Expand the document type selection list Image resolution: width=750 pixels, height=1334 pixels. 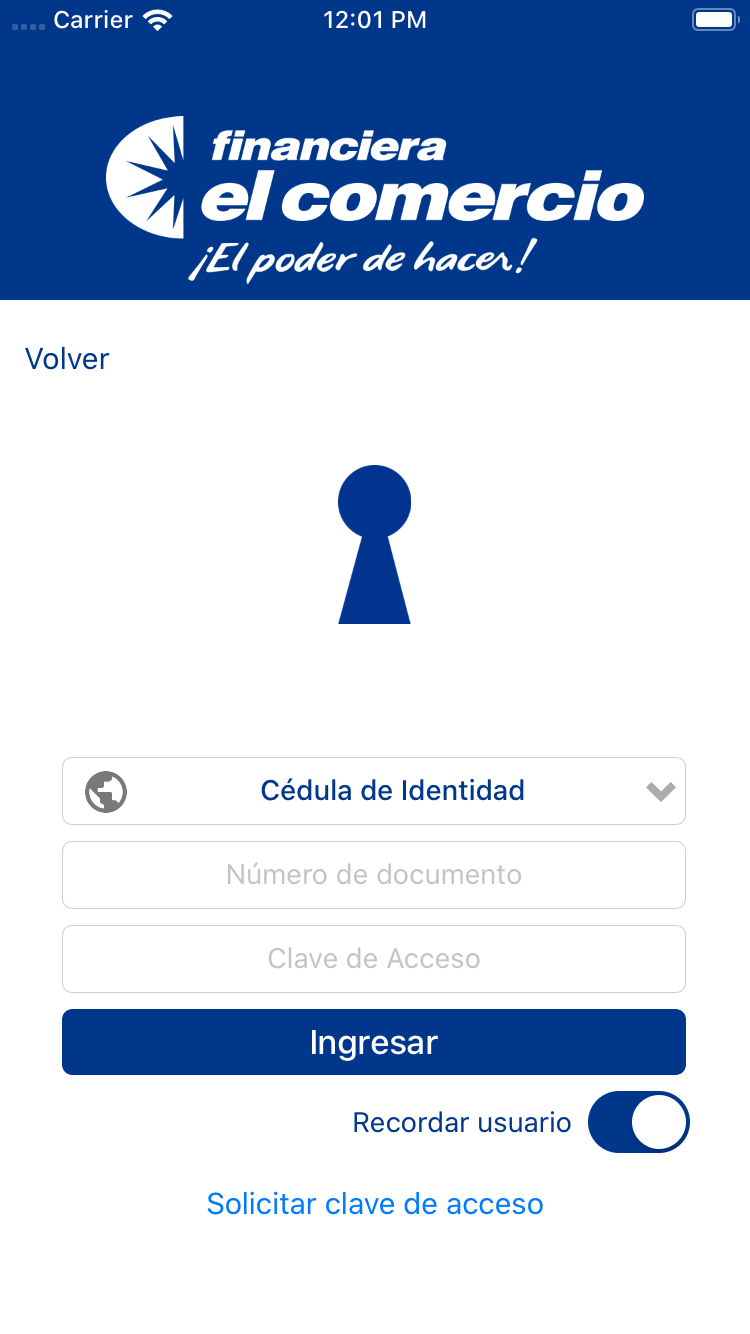(392, 790)
